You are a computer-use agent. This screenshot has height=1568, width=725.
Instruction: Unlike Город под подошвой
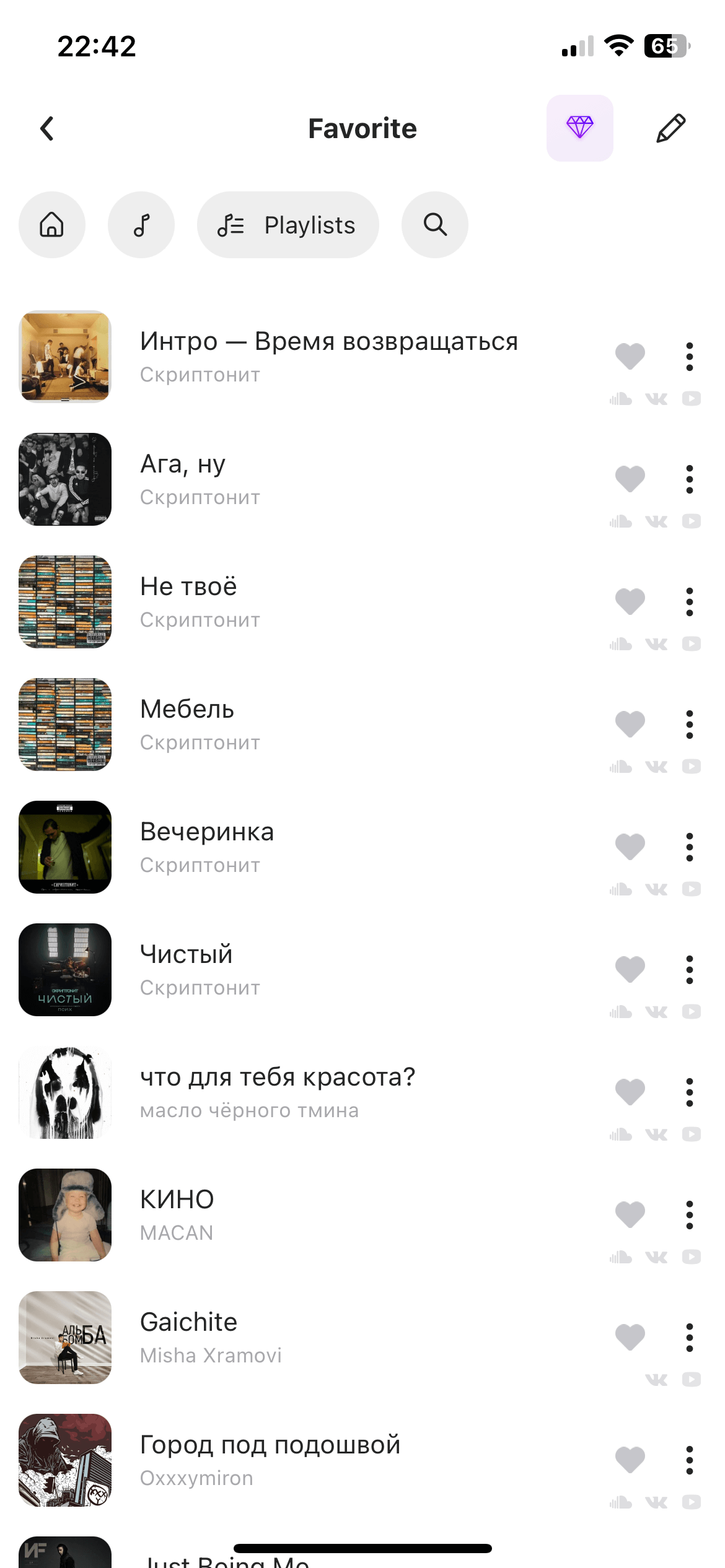[x=630, y=1460]
